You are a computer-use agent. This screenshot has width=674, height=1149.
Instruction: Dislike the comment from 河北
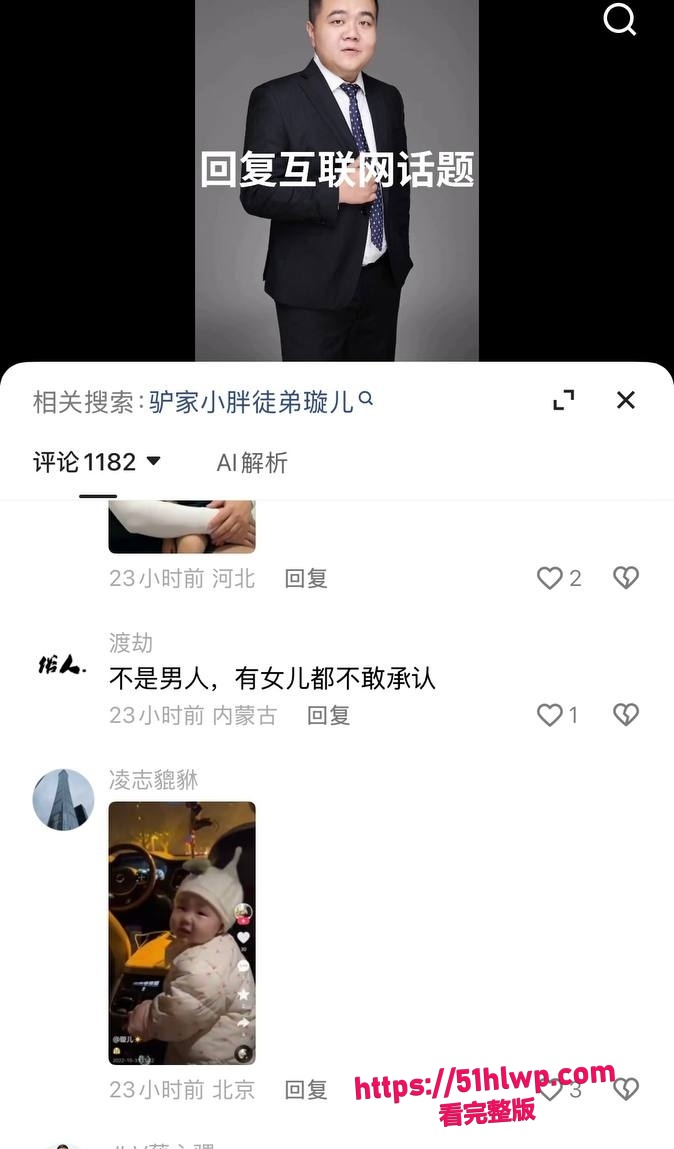coord(626,578)
